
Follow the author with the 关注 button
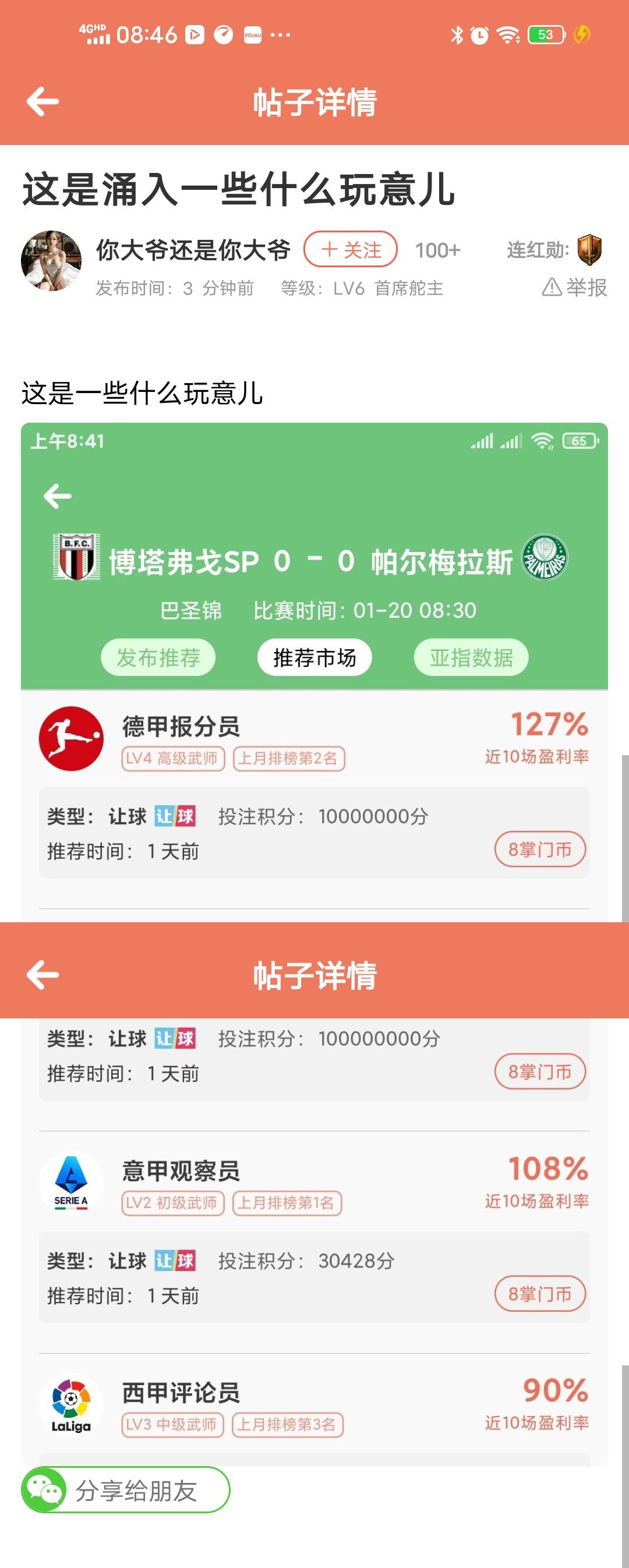pyautogui.click(x=350, y=250)
